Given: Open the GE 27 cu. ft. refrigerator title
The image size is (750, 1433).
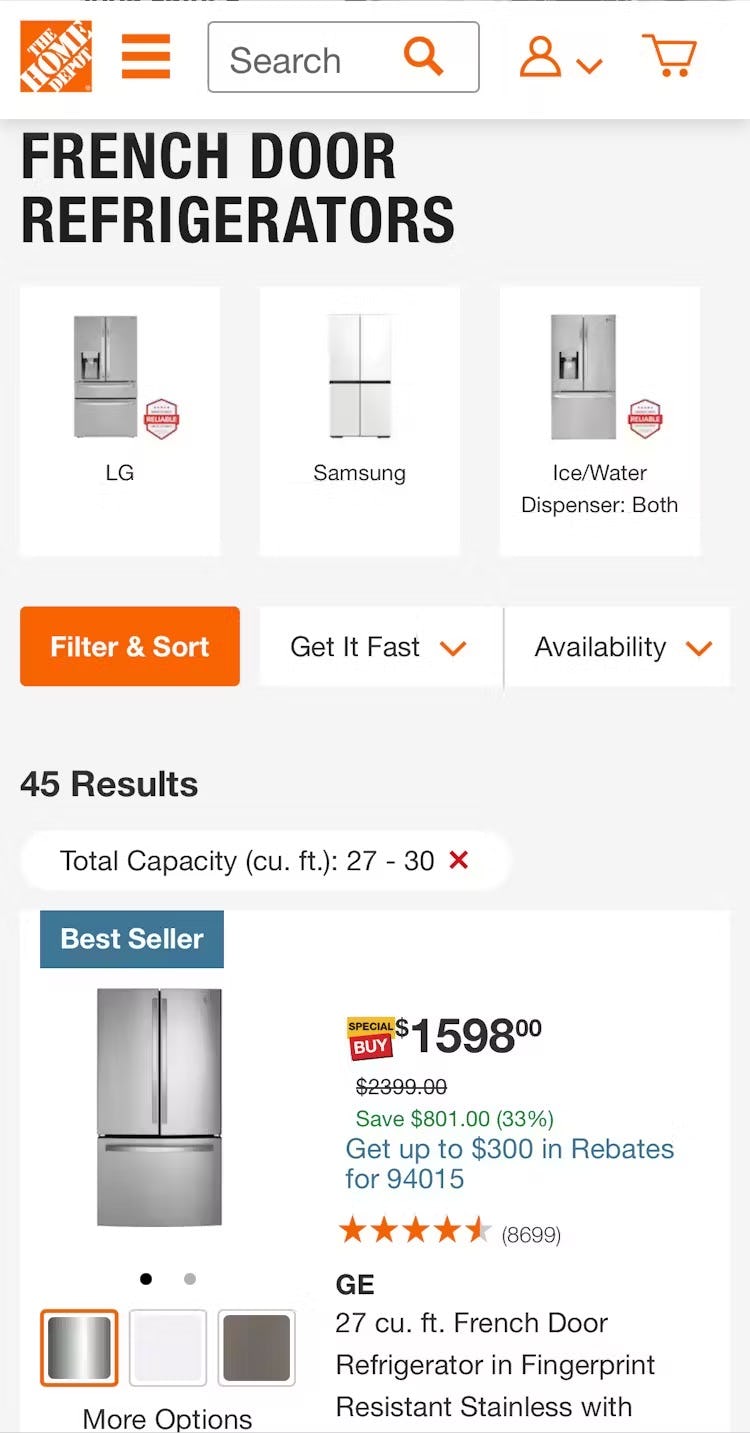Looking at the screenshot, I should (495, 1364).
